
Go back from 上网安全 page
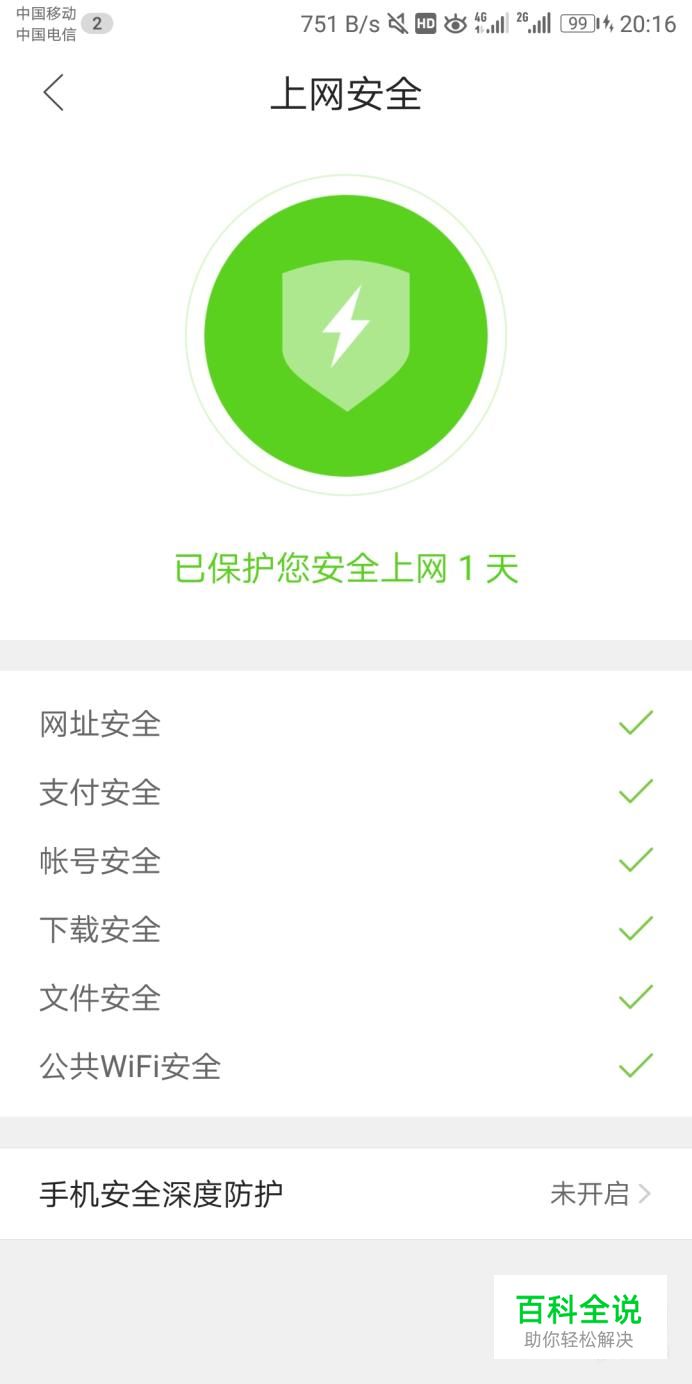click(x=54, y=93)
